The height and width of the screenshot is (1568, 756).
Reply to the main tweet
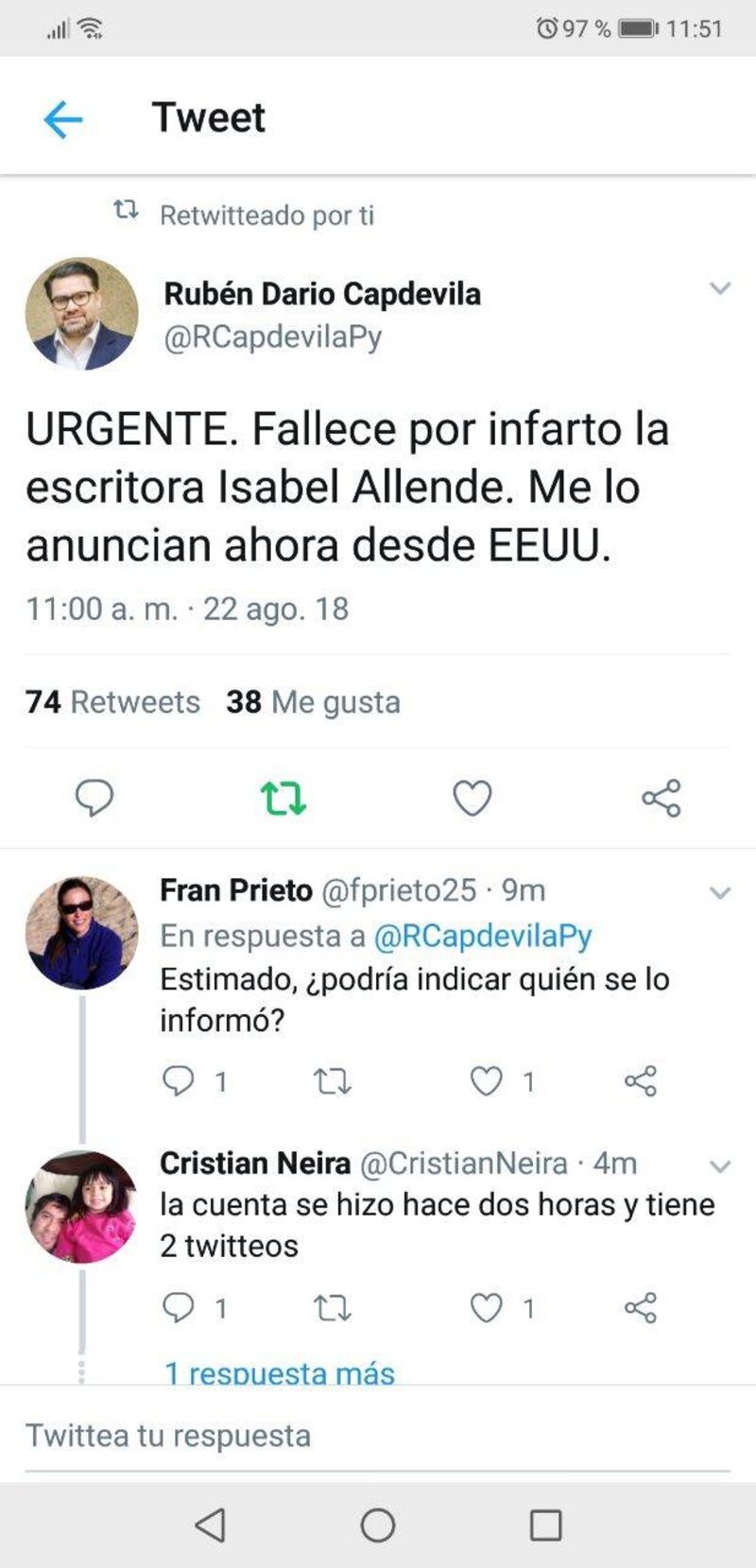tap(94, 799)
